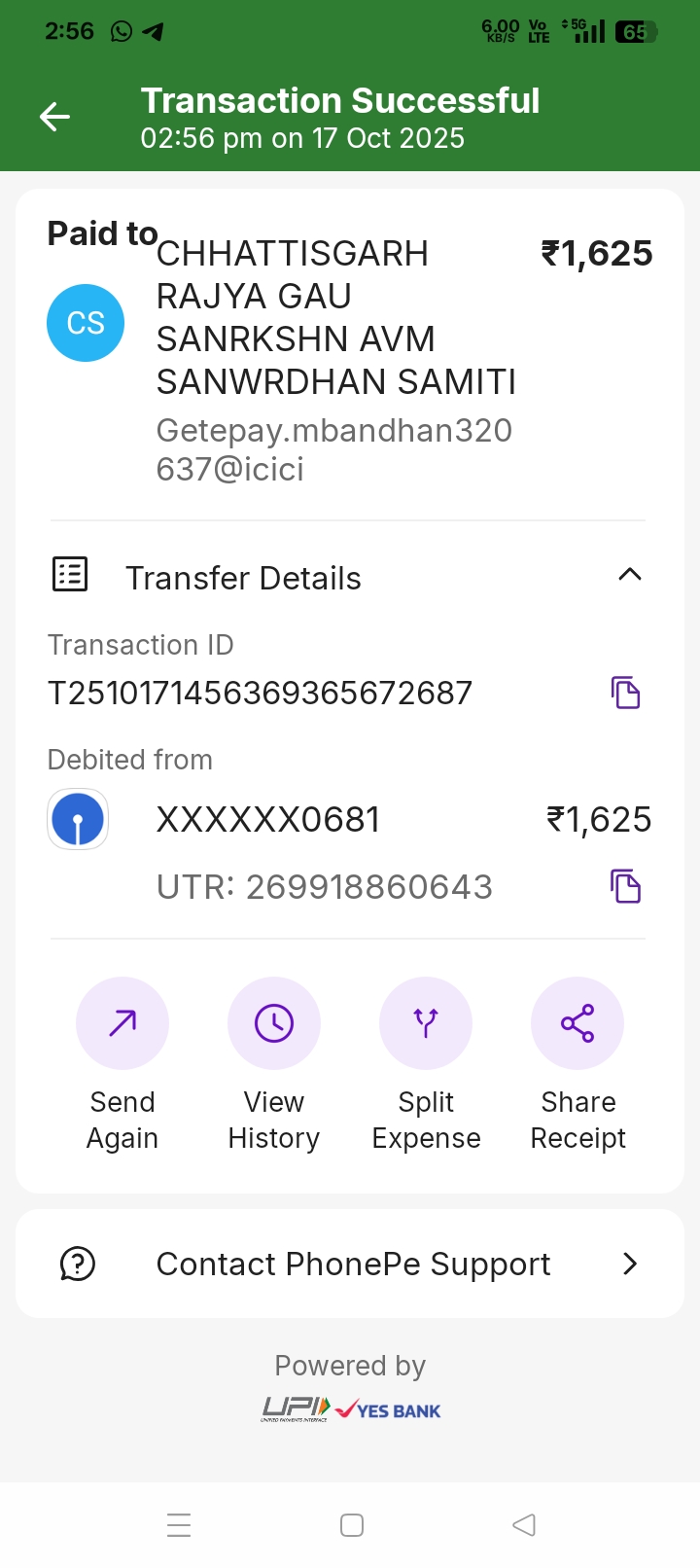Screen dimensions: 700x1568
Task: Share Receipt of this transaction
Action: click(x=577, y=1023)
